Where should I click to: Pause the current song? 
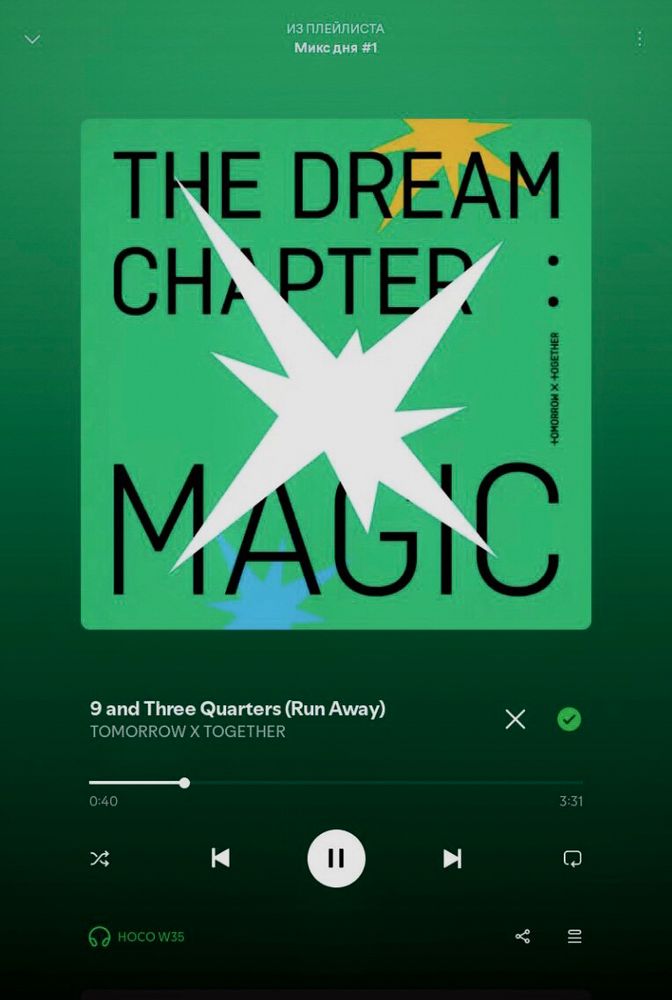pyautogui.click(x=336, y=858)
